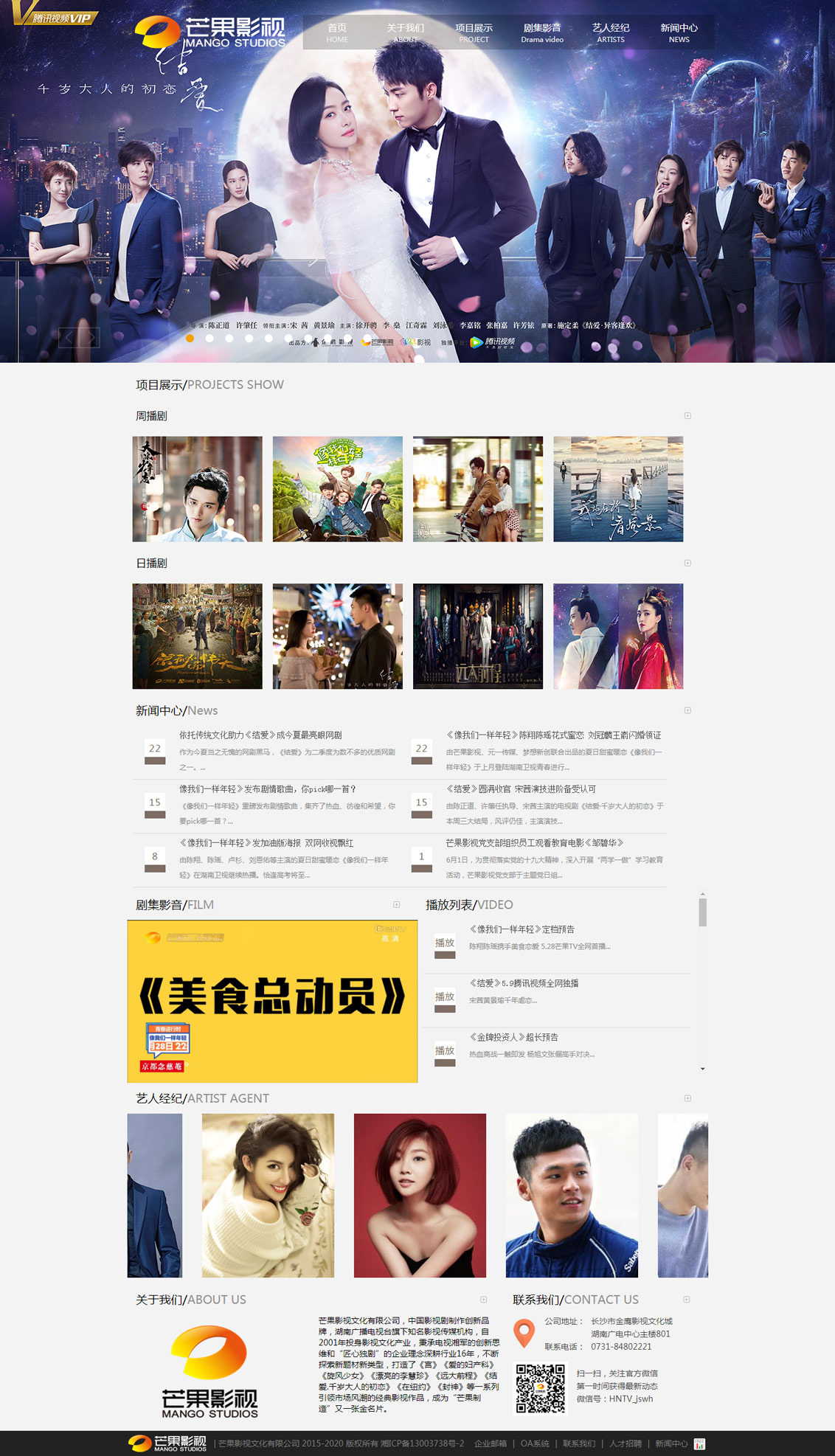Switch to 项目展示 PROJECT nav item

click(x=474, y=32)
